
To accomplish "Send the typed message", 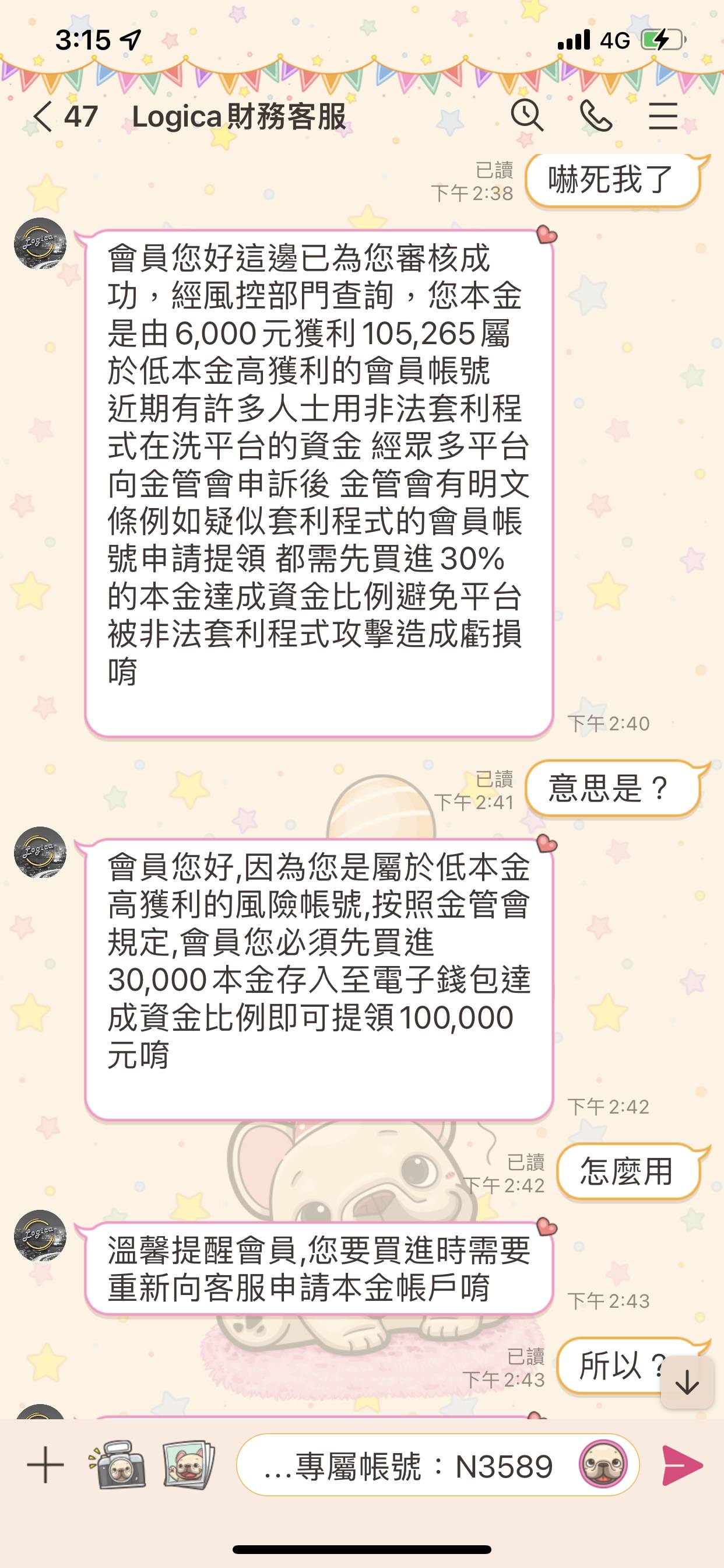I will [x=683, y=1466].
